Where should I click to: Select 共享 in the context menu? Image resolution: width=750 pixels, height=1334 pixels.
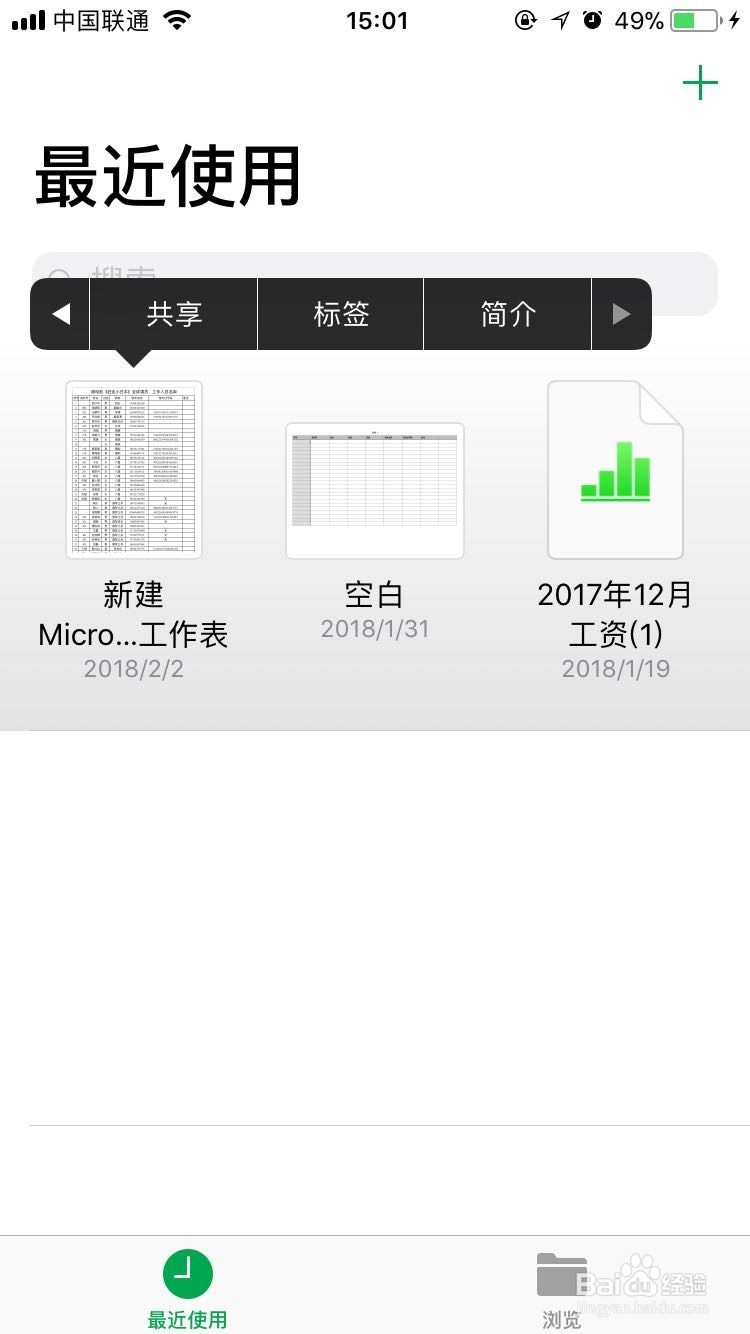click(x=173, y=314)
